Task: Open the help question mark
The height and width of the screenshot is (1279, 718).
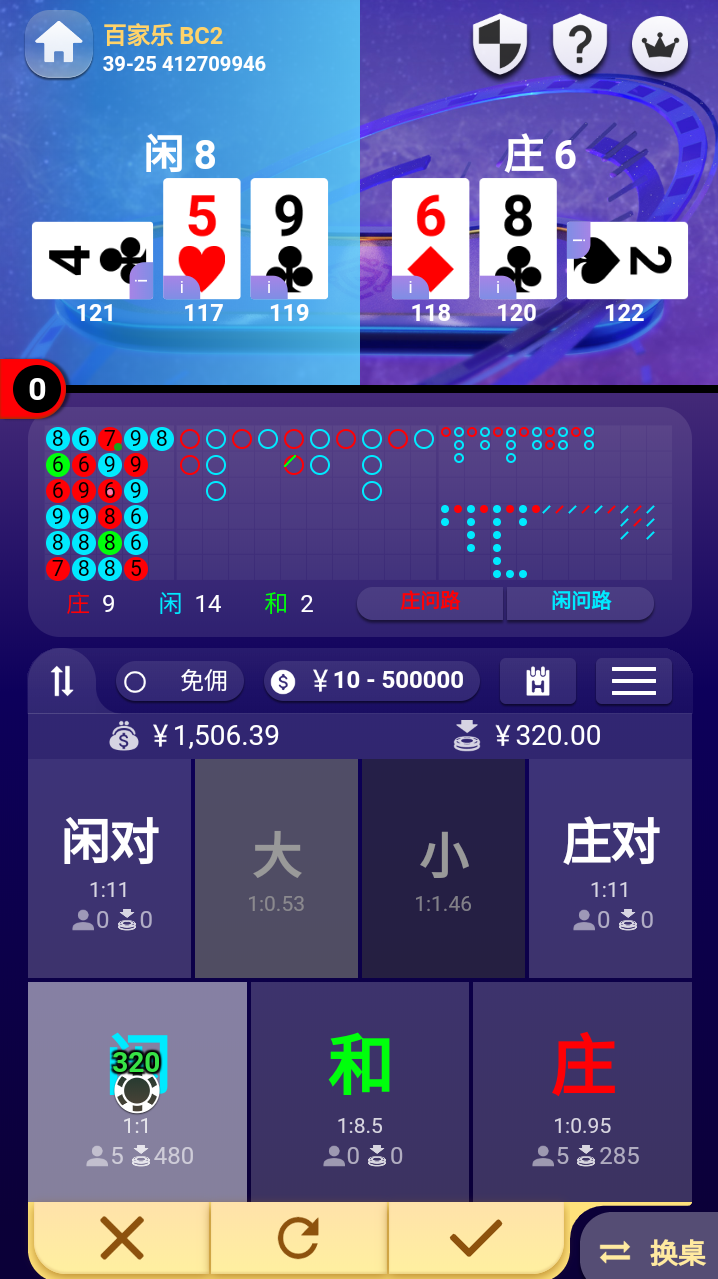Action: click(580, 45)
